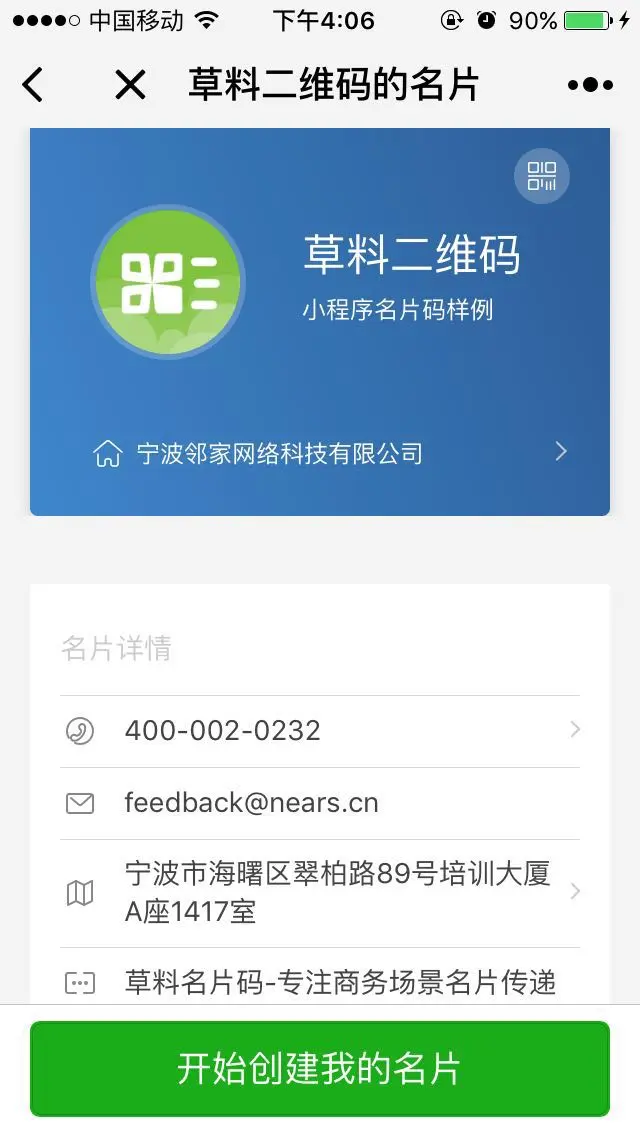Go back to the previous page
Image resolution: width=640 pixels, height=1136 pixels.
(33, 85)
